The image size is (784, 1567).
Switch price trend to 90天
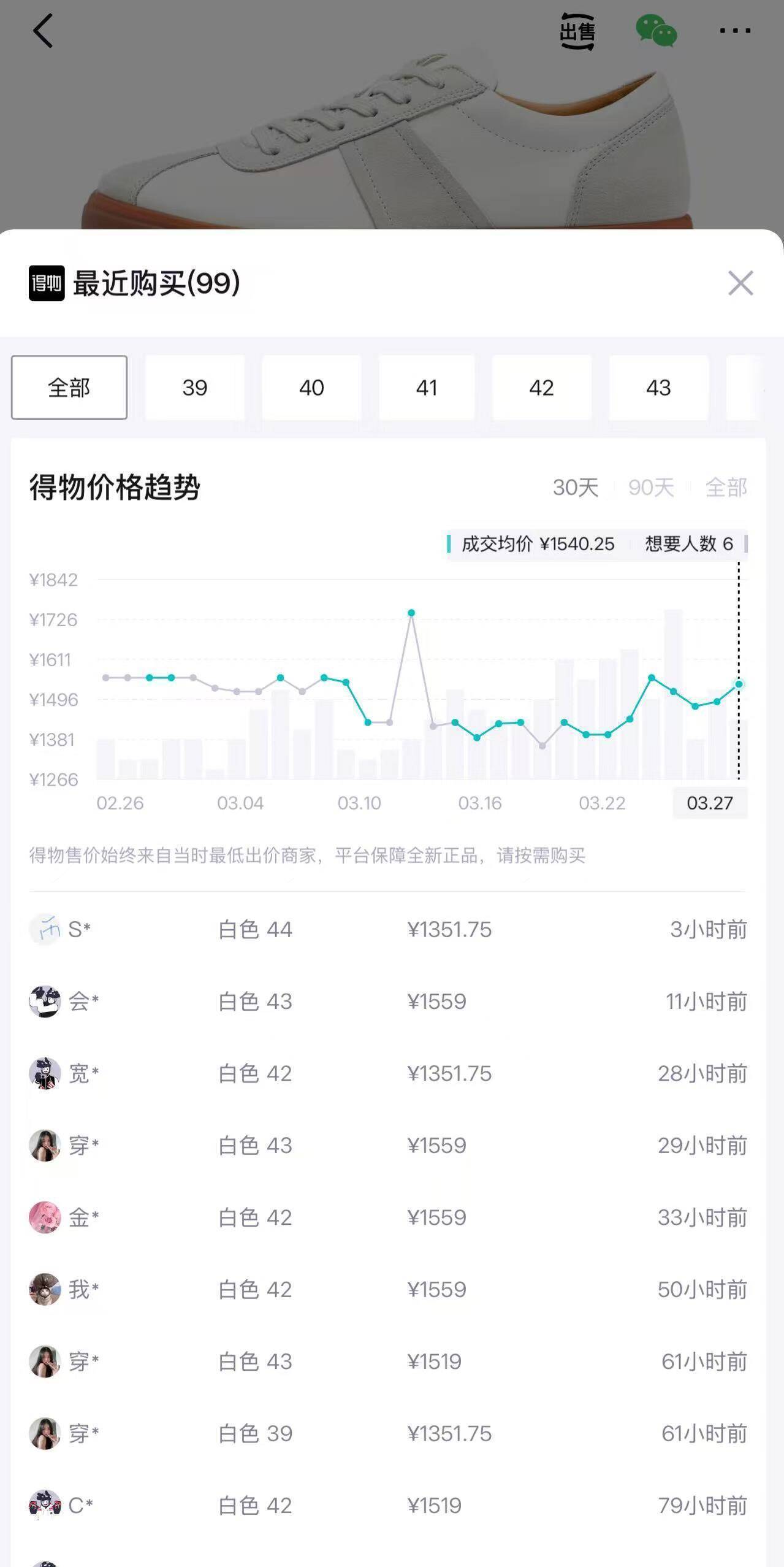coord(651,488)
